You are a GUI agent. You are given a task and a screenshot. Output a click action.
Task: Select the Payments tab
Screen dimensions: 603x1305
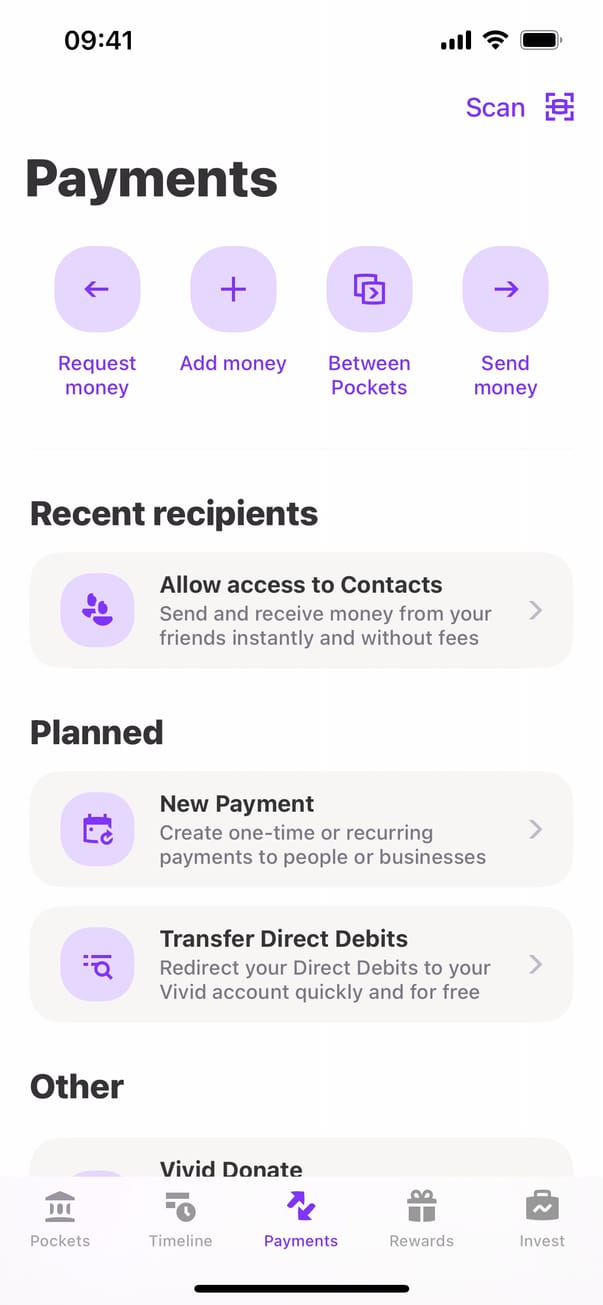tap(301, 1220)
